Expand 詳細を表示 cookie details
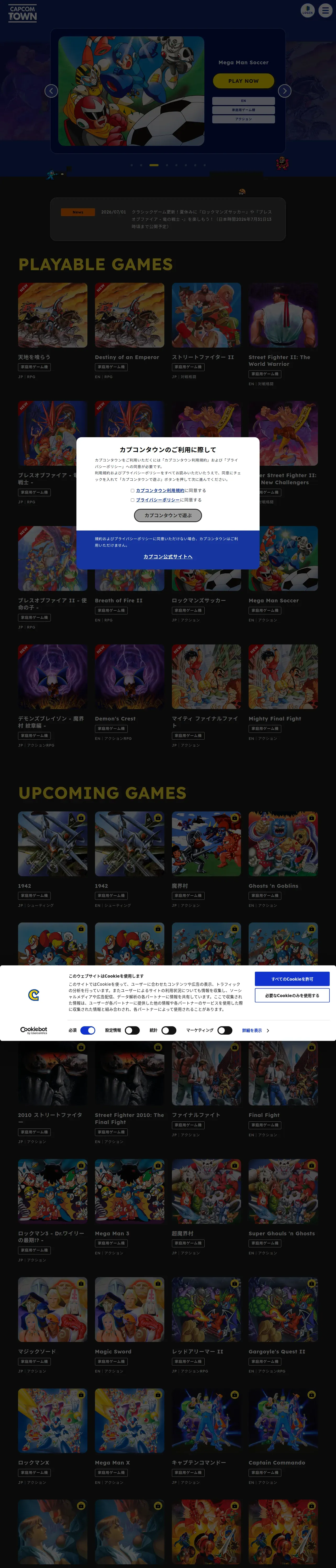Viewport: 336px width, 1568px height. click(255, 1030)
